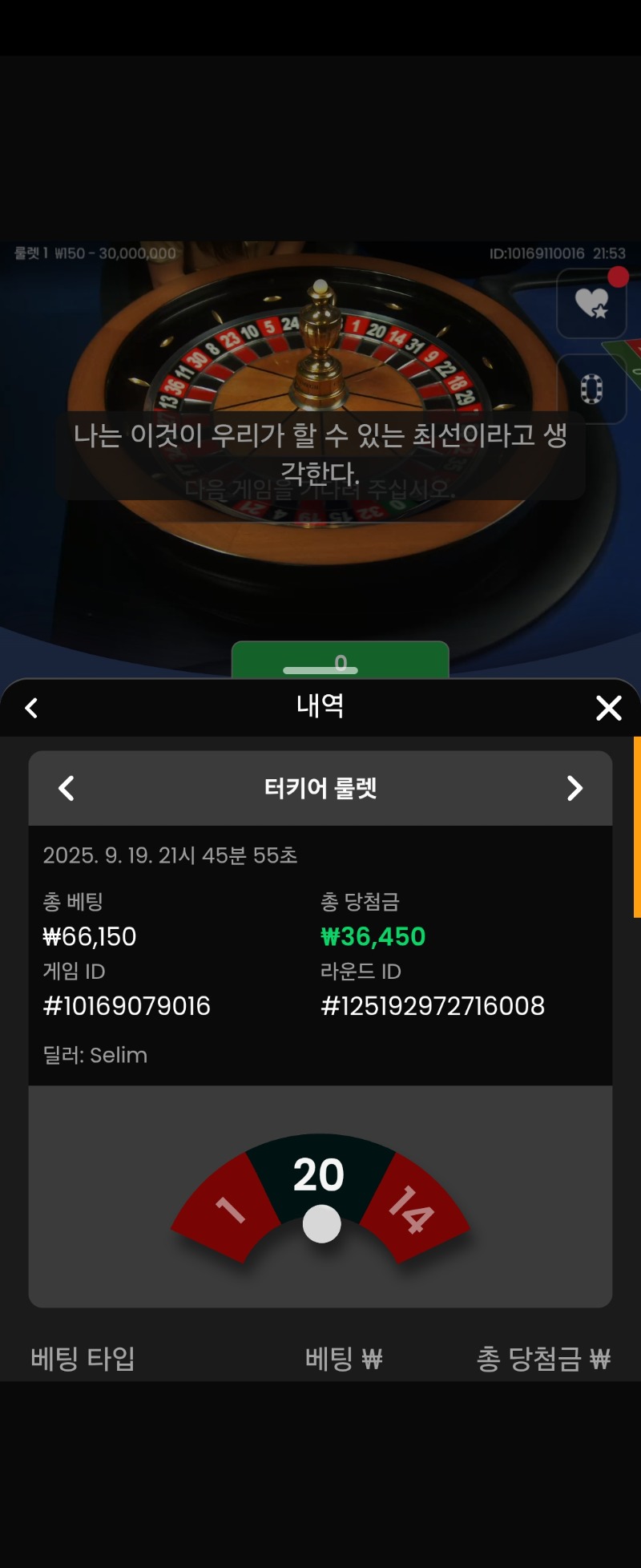The height and width of the screenshot is (1568, 641).
Task: Open the racetrack betting view icon
Action: 591,389
